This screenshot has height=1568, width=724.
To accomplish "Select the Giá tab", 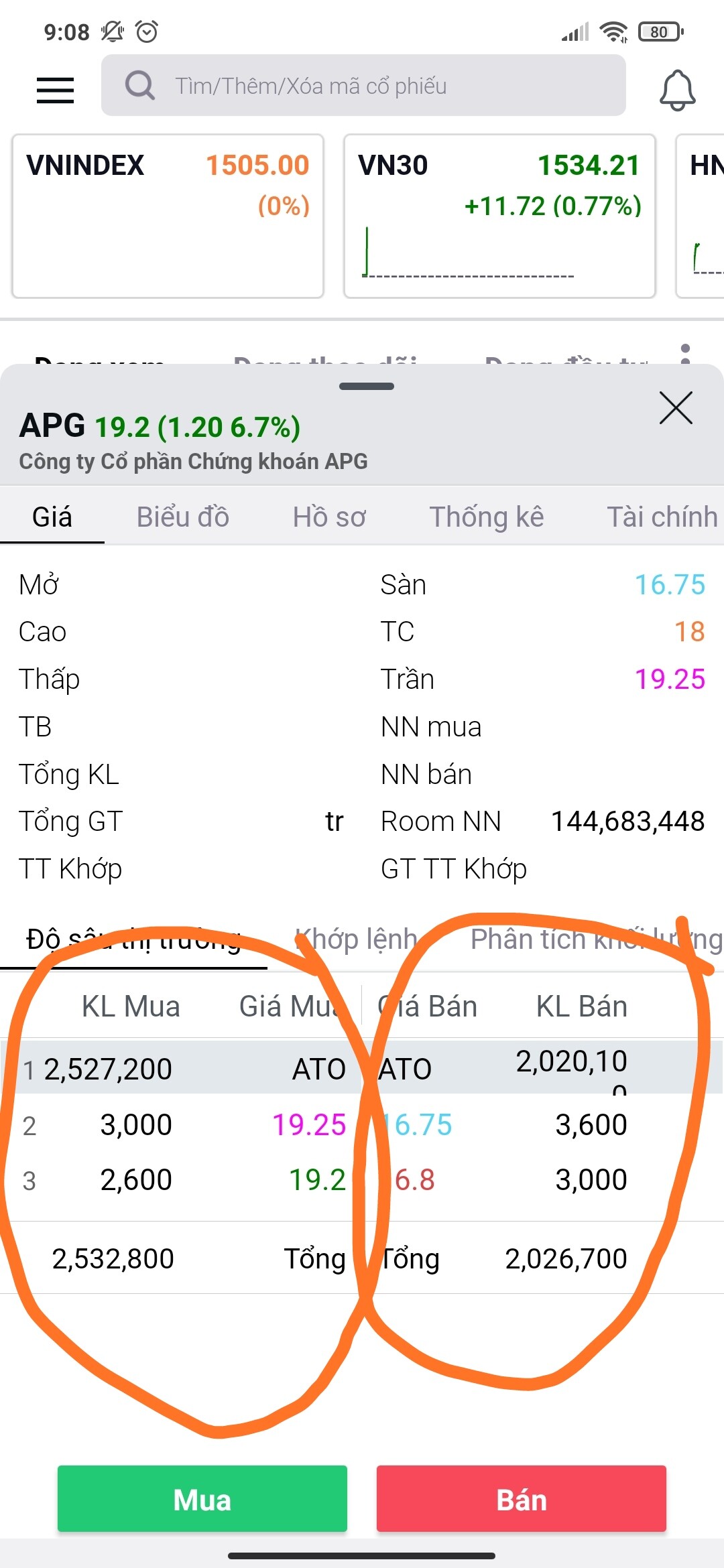I will click(x=52, y=517).
